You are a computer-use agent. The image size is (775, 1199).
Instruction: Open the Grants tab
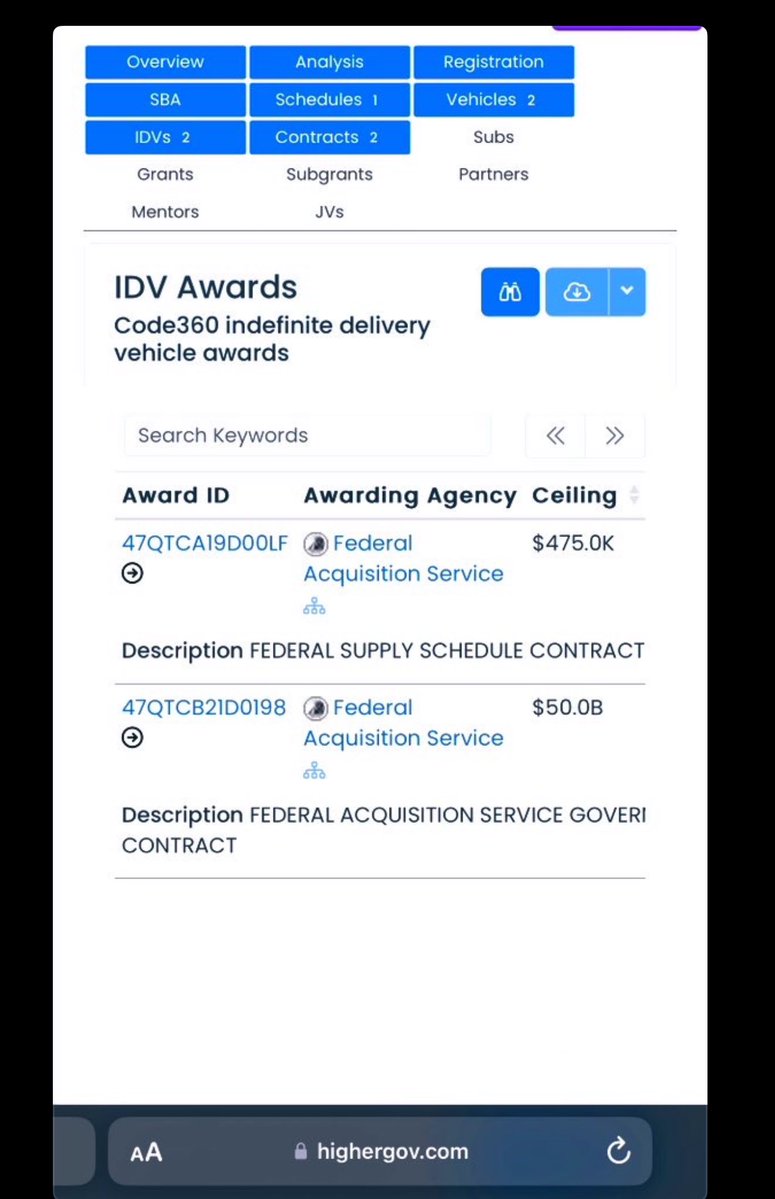(165, 174)
